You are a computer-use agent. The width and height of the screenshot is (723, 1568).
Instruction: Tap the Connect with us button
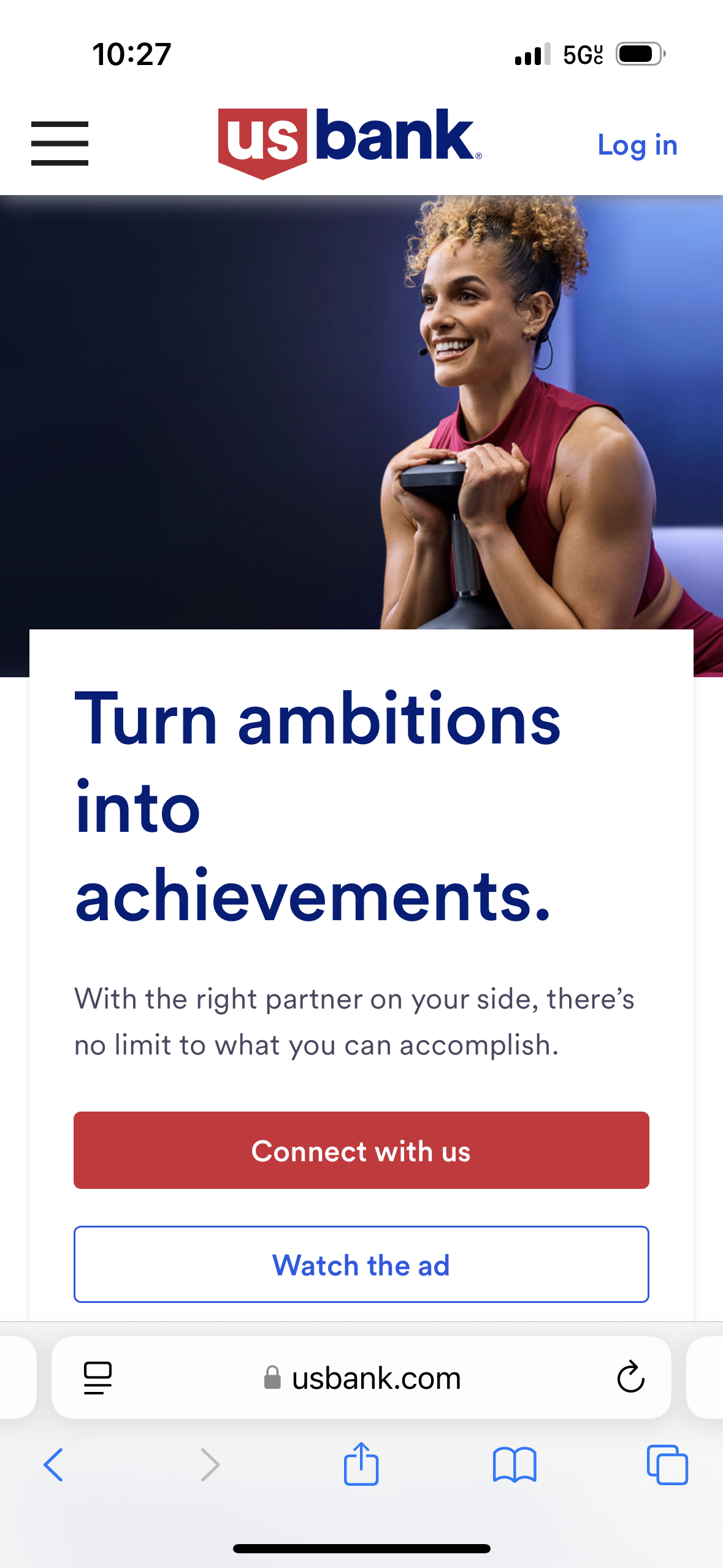(361, 1150)
